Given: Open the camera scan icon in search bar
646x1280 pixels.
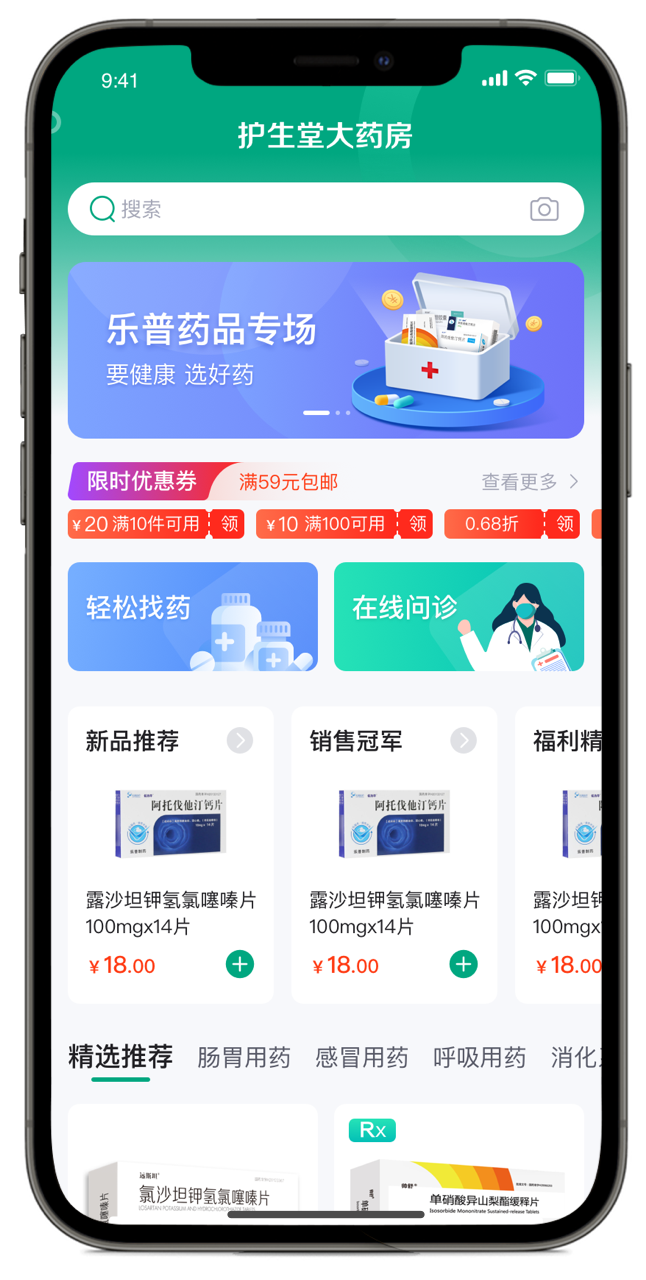Looking at the screenshot, I should tap(543, 209).
